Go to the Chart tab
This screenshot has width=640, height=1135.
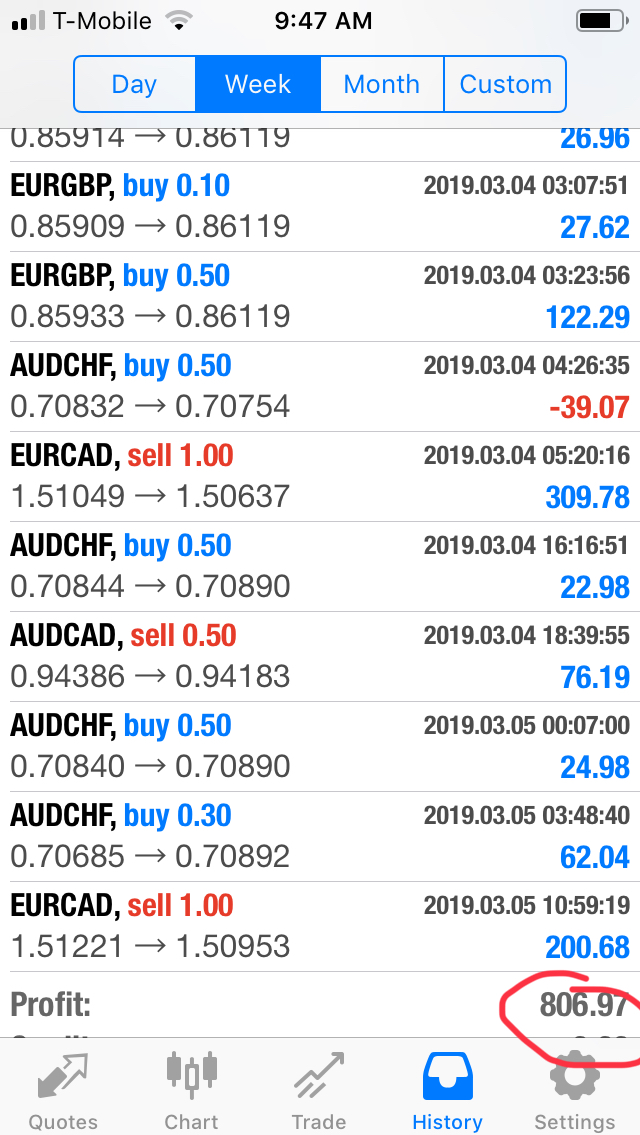pos(191,1088)
